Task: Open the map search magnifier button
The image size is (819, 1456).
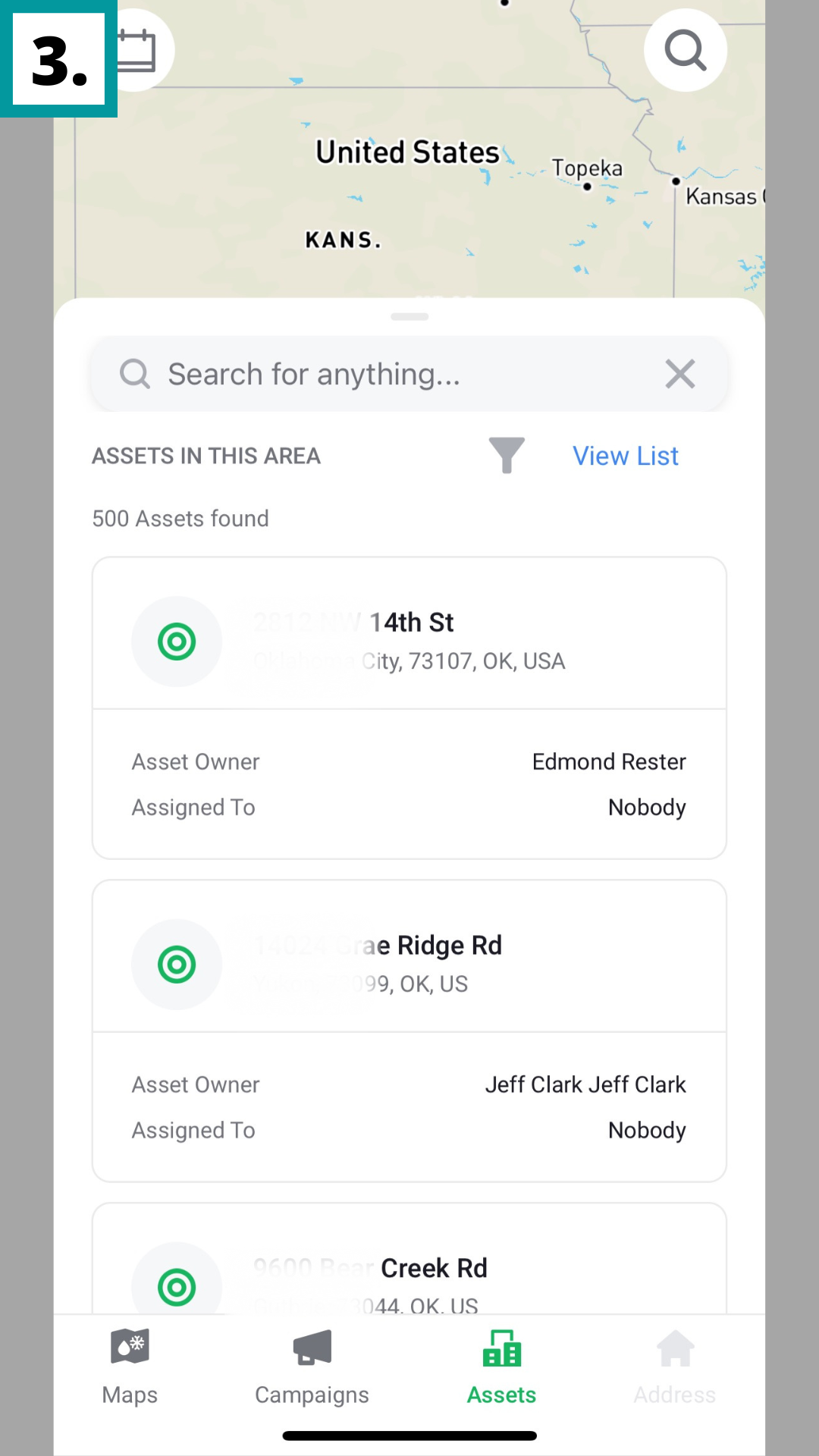Action: coord(686,50)
